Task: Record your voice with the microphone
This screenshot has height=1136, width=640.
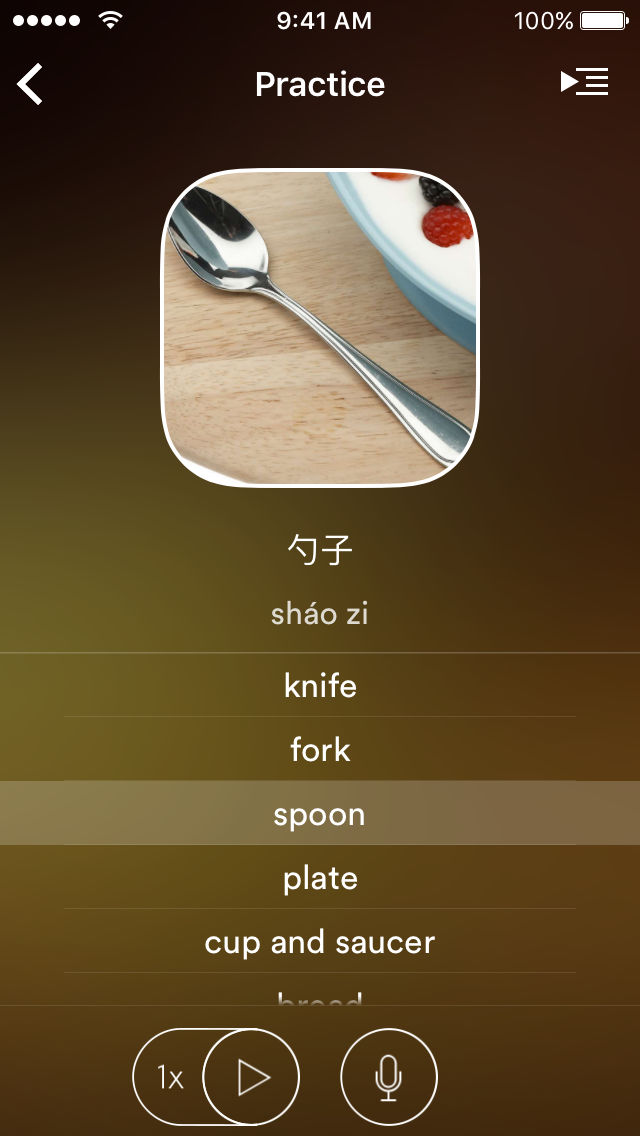Action: point(389,1077)
